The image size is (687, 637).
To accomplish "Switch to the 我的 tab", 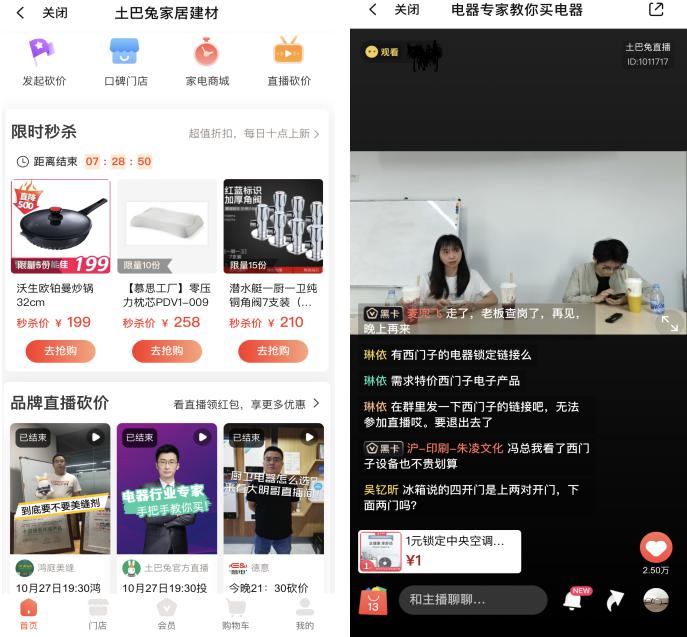I will tap(304, 612).
